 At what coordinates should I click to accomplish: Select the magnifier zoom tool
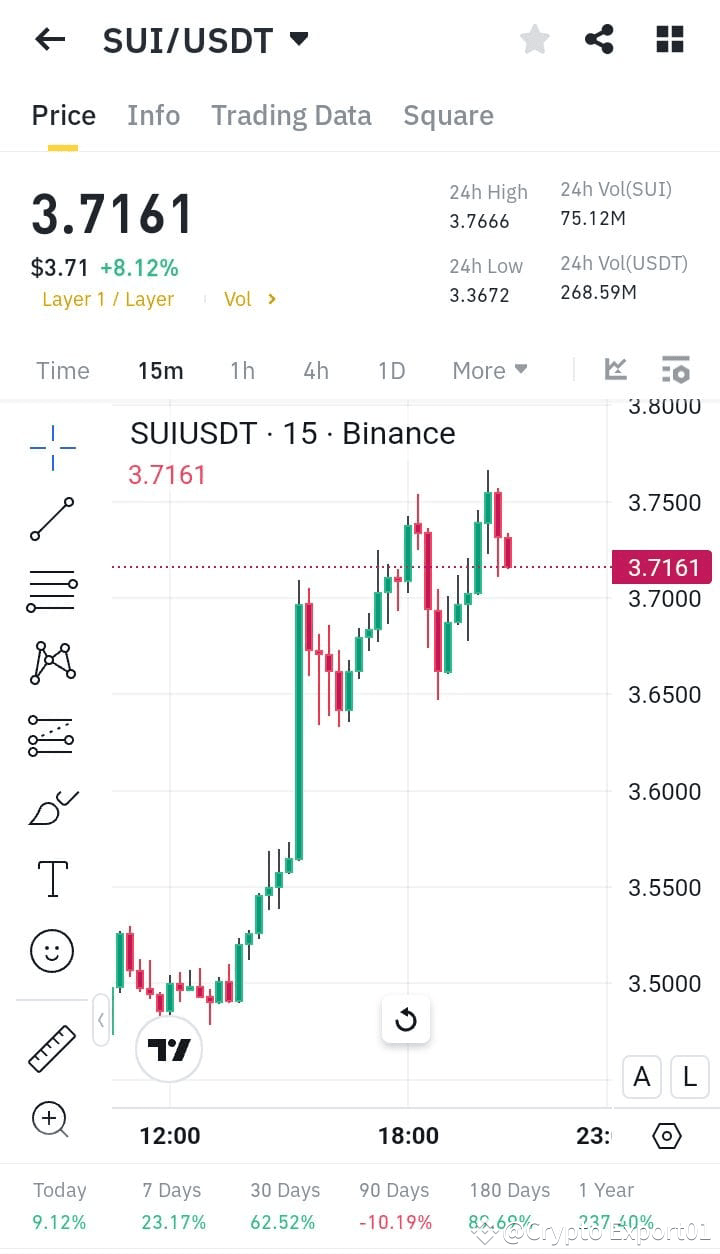tap(52, 1120)
